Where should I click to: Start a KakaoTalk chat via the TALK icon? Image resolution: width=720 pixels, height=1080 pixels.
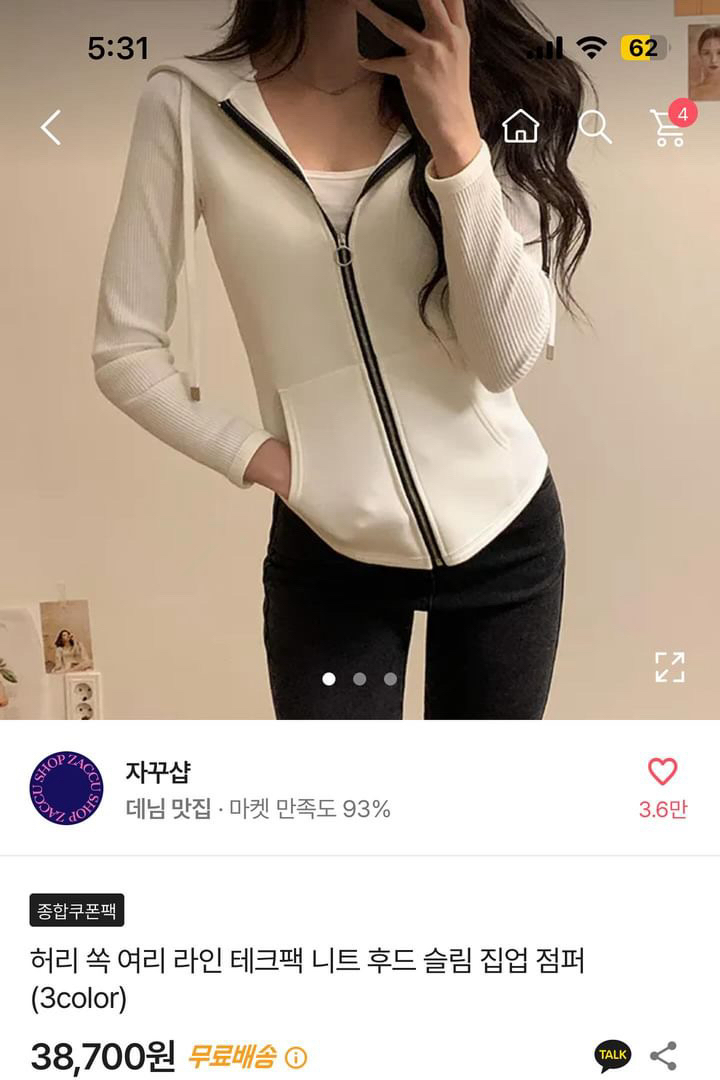611,1055
